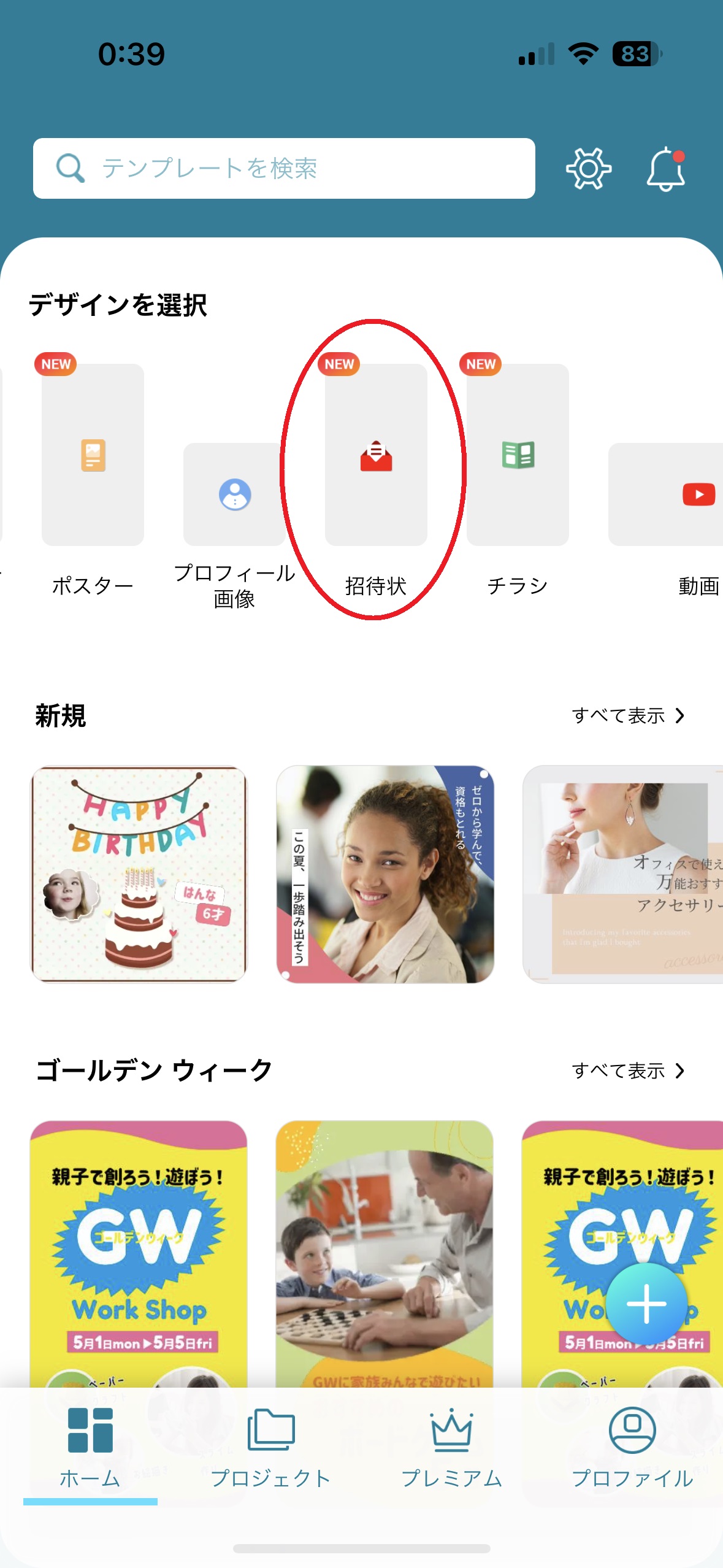Open the アクセサリー earring template
The image size is (723, 1568).
coord(623,874)
